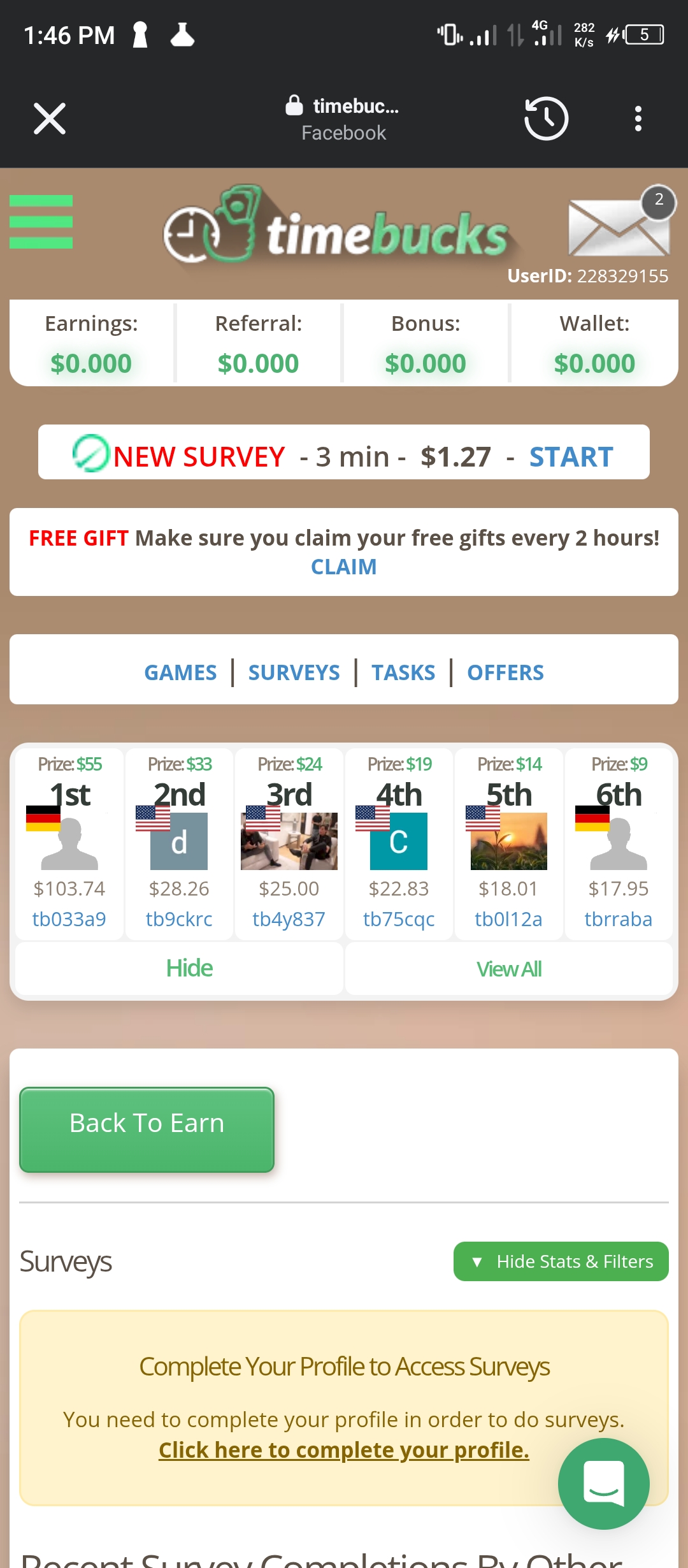The image size is (688, 1568).
Task: Tap Back To Earn button
Action: point(147,1129)
